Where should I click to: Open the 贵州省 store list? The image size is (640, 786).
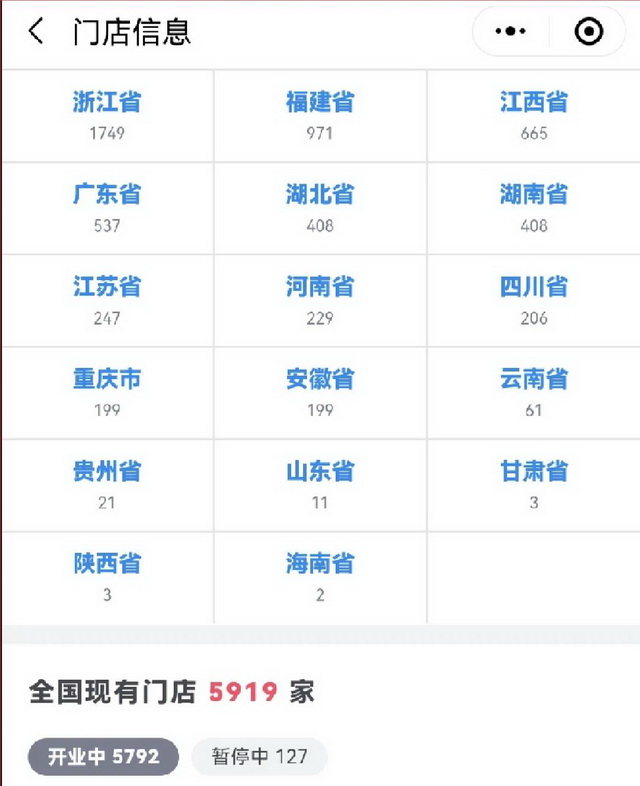point(107,484)
